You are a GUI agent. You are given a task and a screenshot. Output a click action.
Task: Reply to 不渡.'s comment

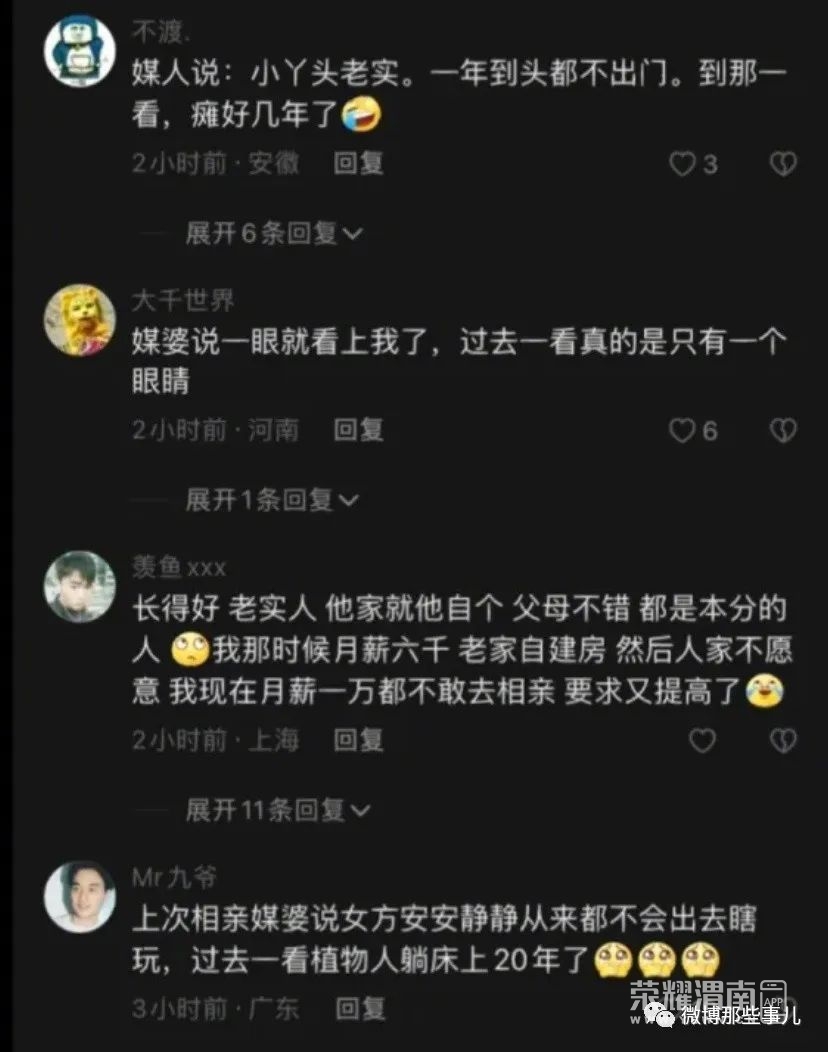tap(358, 163)
